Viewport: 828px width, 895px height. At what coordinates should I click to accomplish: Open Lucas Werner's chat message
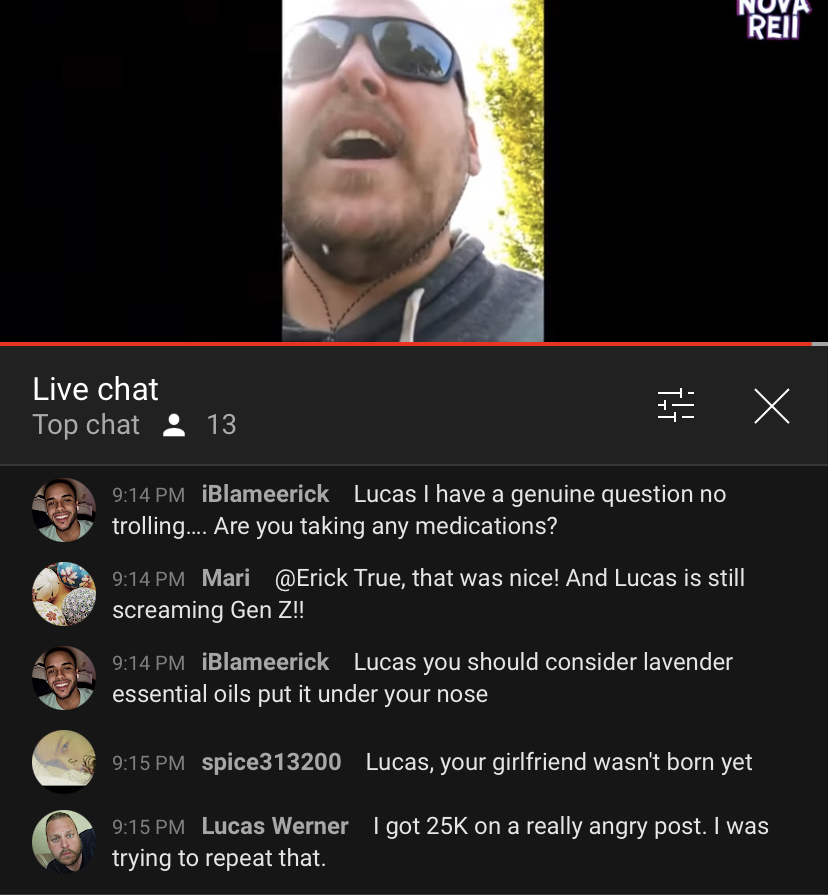(440, 842)
